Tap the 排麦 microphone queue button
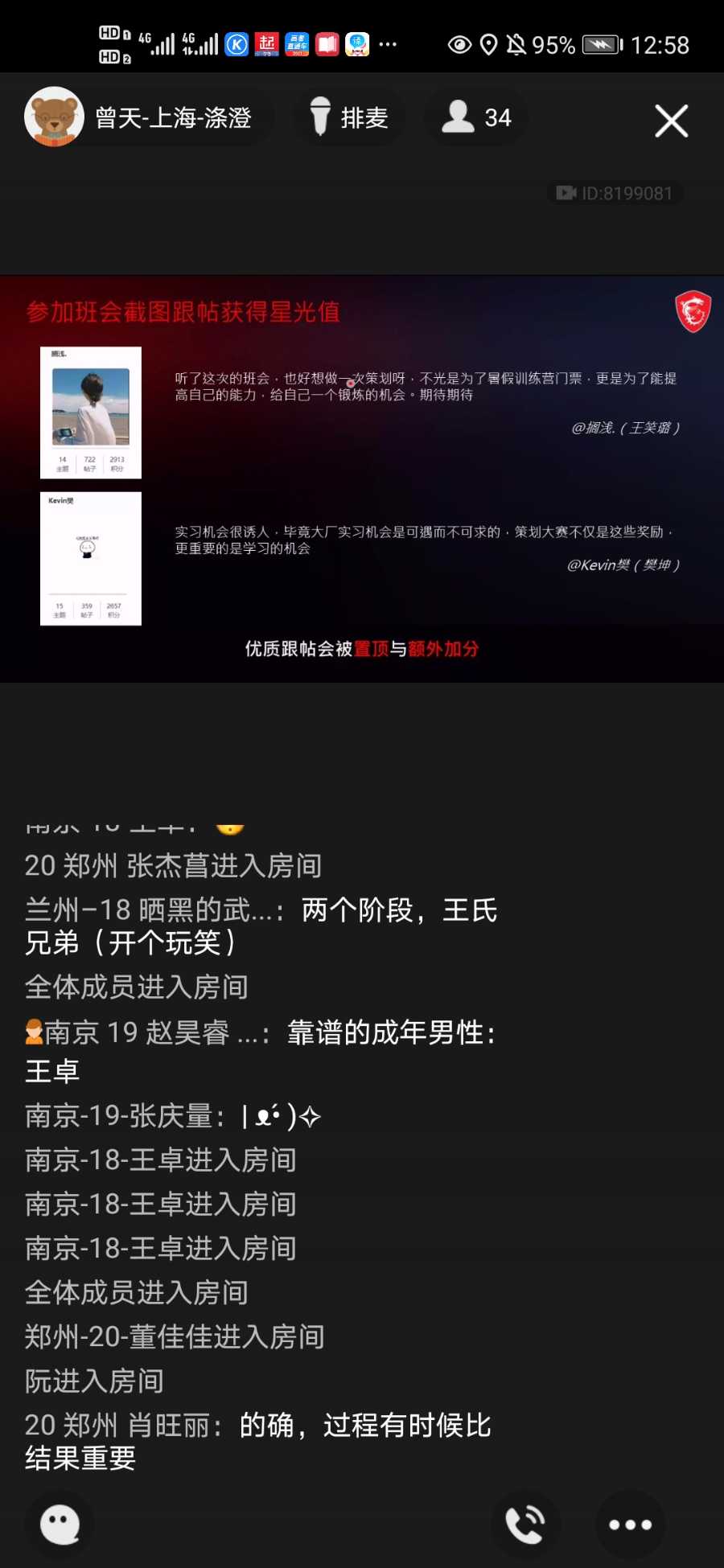The height and width of the screenshot is (1568, 724). coord(351,117)
